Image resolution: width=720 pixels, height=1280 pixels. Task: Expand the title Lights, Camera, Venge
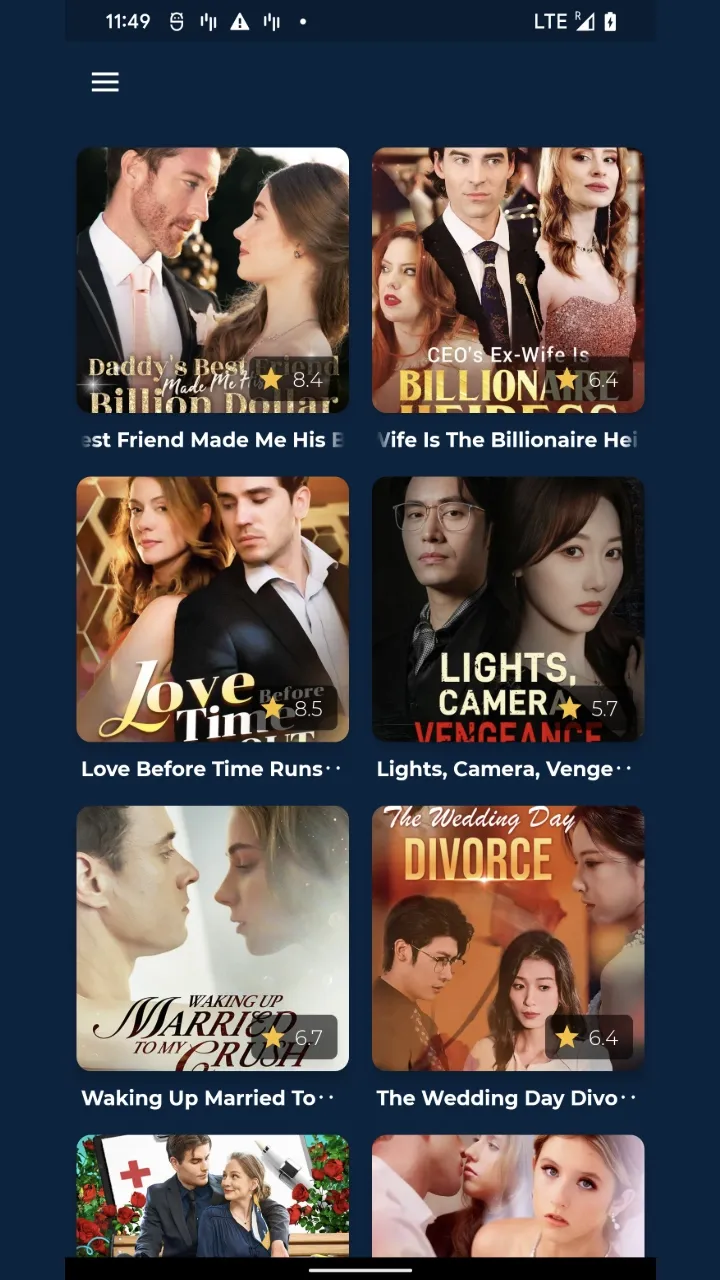pos(508,769)
